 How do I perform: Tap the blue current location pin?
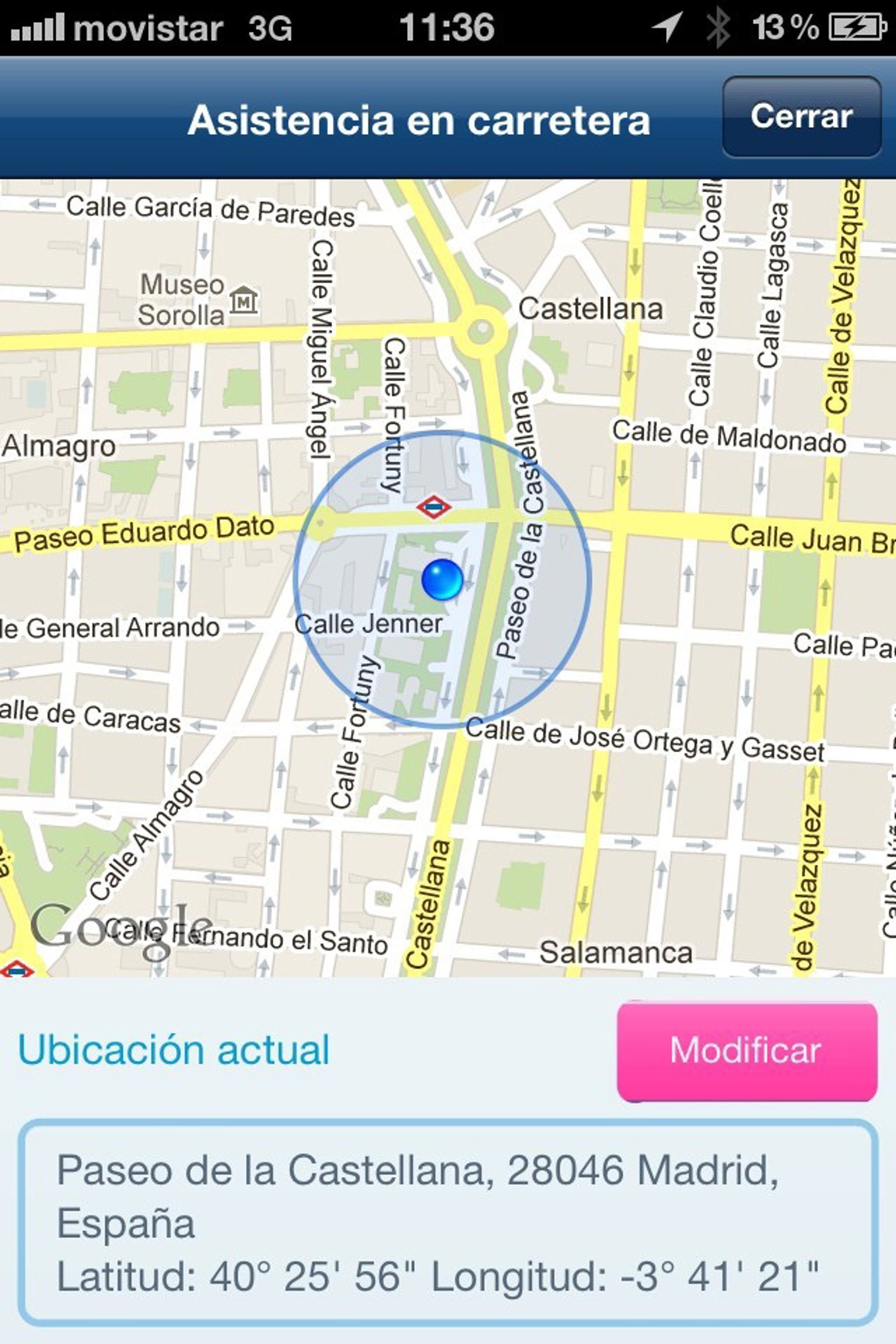click(442, 580)
